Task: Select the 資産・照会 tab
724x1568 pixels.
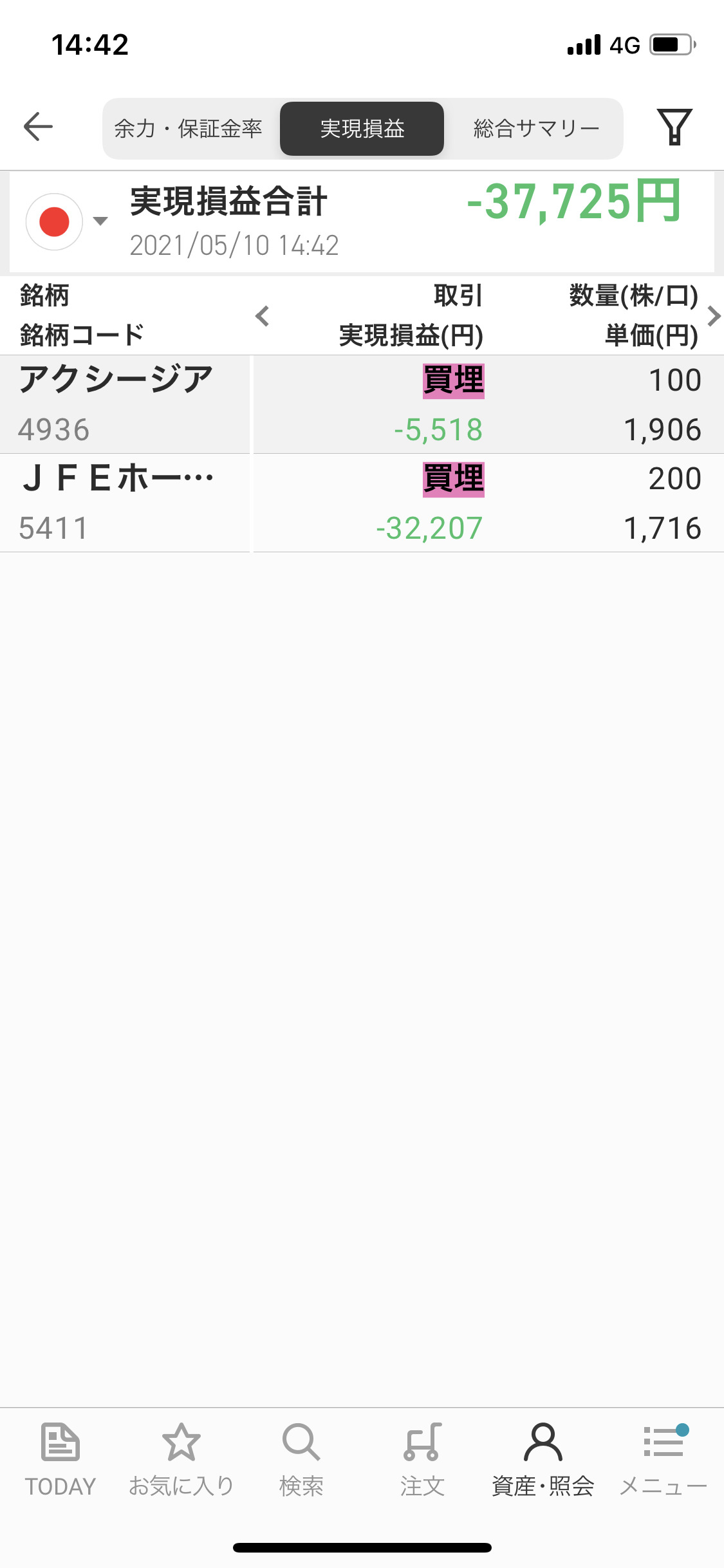Action: (x=543, y=1460)
